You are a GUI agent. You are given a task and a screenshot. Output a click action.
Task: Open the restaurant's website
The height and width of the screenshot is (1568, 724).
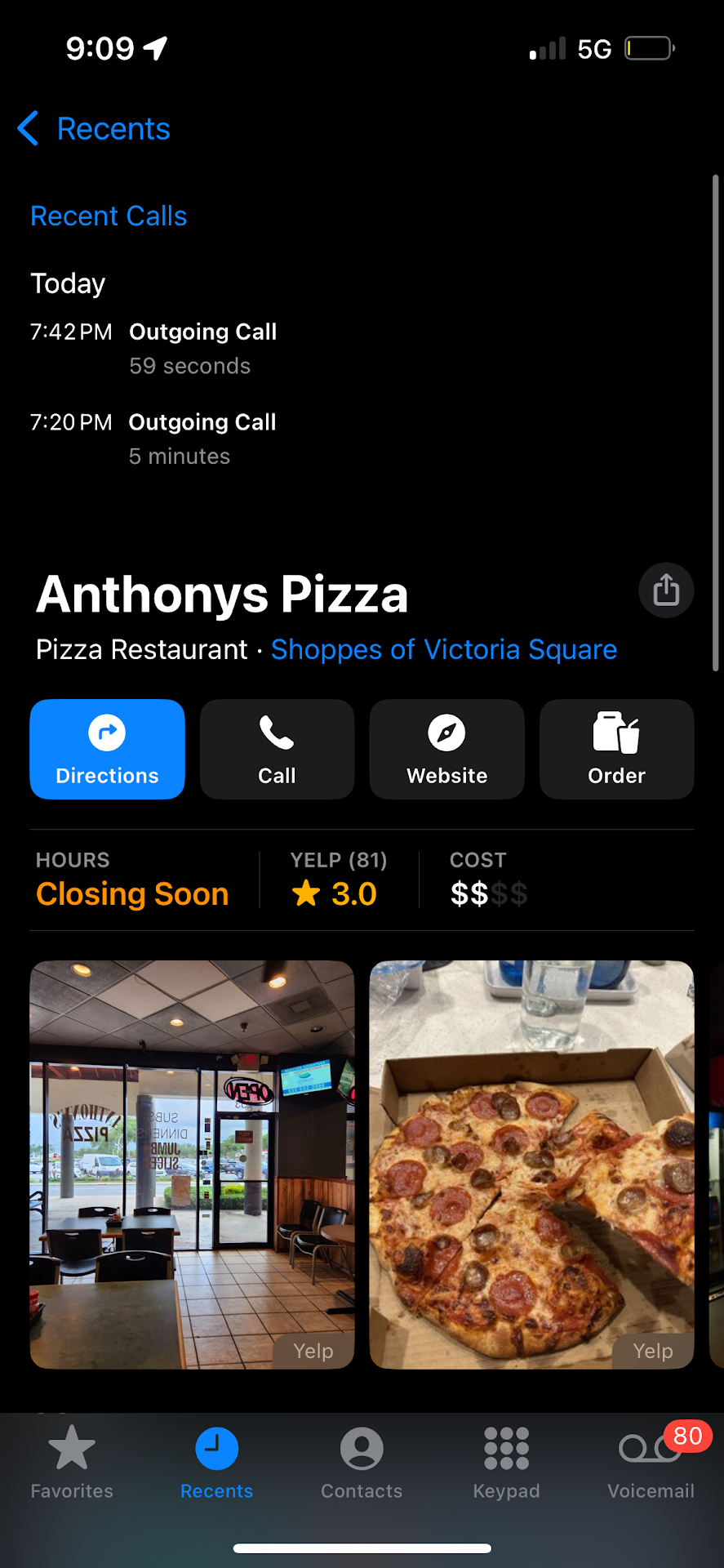click(446, 749)
